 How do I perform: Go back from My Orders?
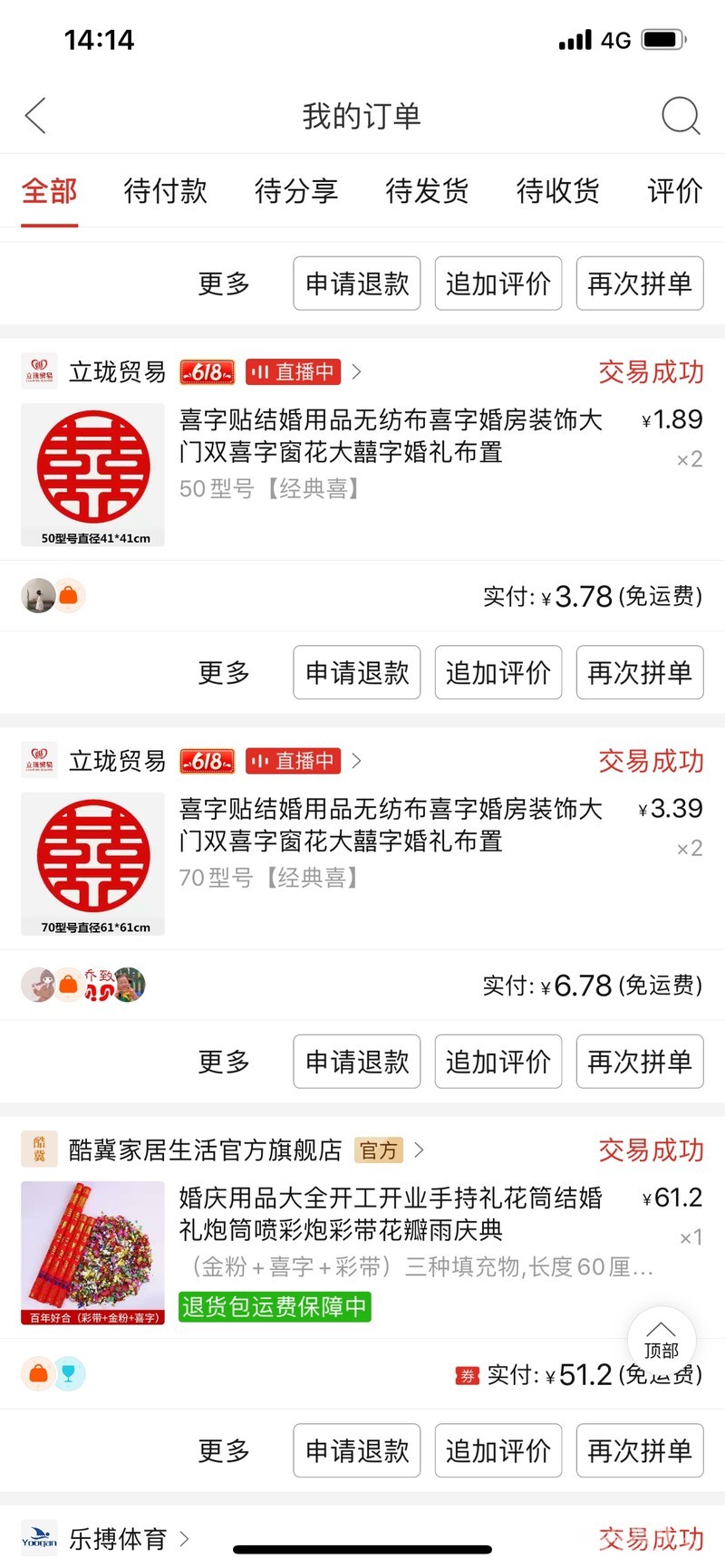click(36, 116)
